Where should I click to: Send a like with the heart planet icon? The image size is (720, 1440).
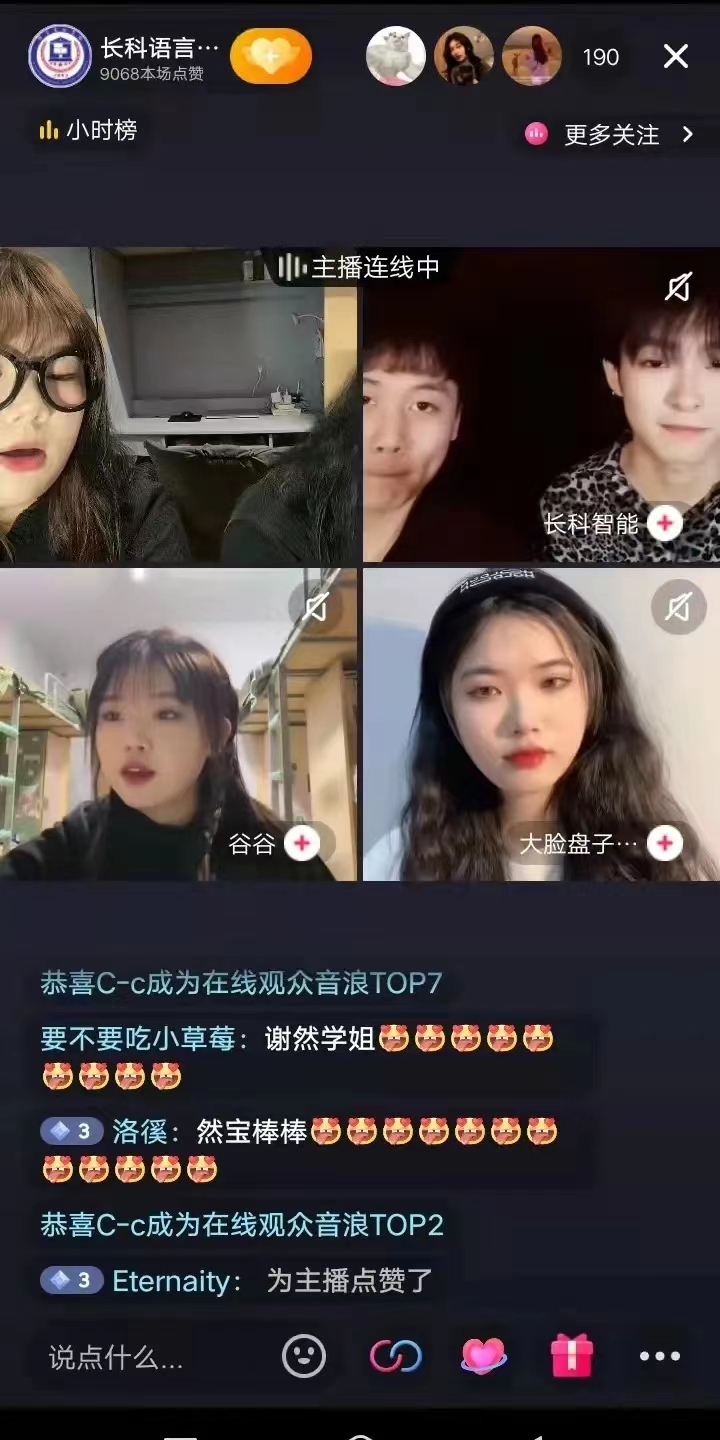[484, 1356]
